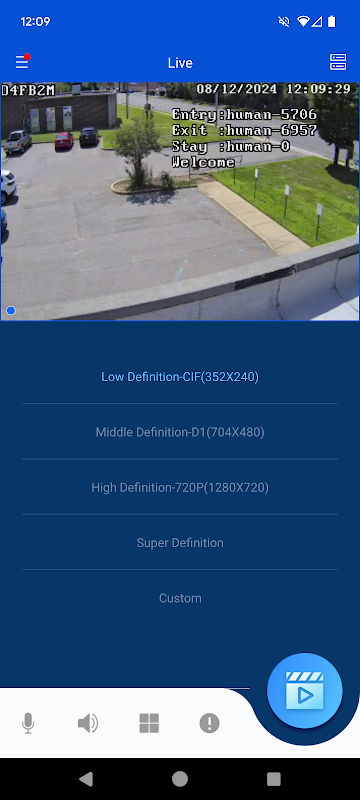Tap the live camera video feed

point(180,202)
